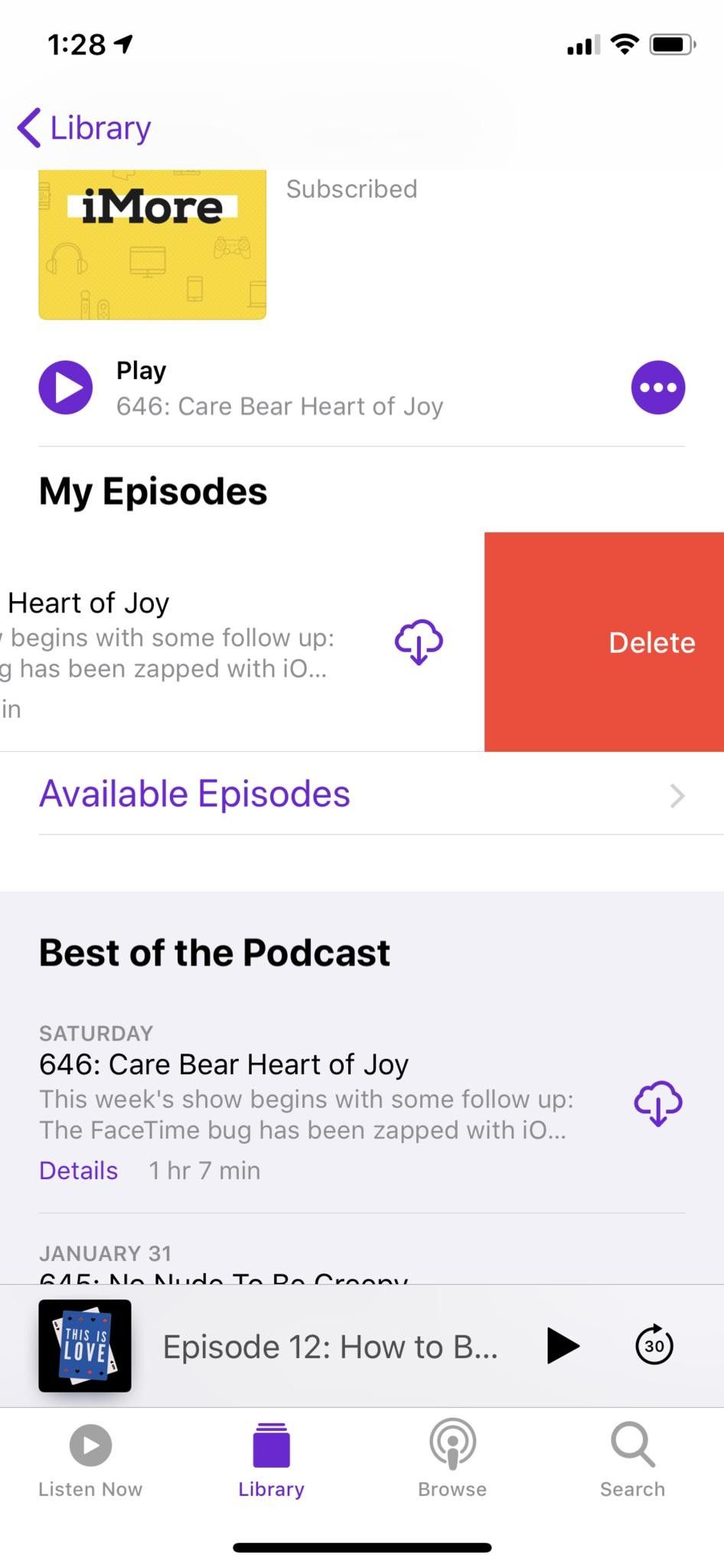The height and width of the screenshot is (1568, 724).
Task: Download 646: Care Bear Heart of Joy
Action: click(658, 1102)
